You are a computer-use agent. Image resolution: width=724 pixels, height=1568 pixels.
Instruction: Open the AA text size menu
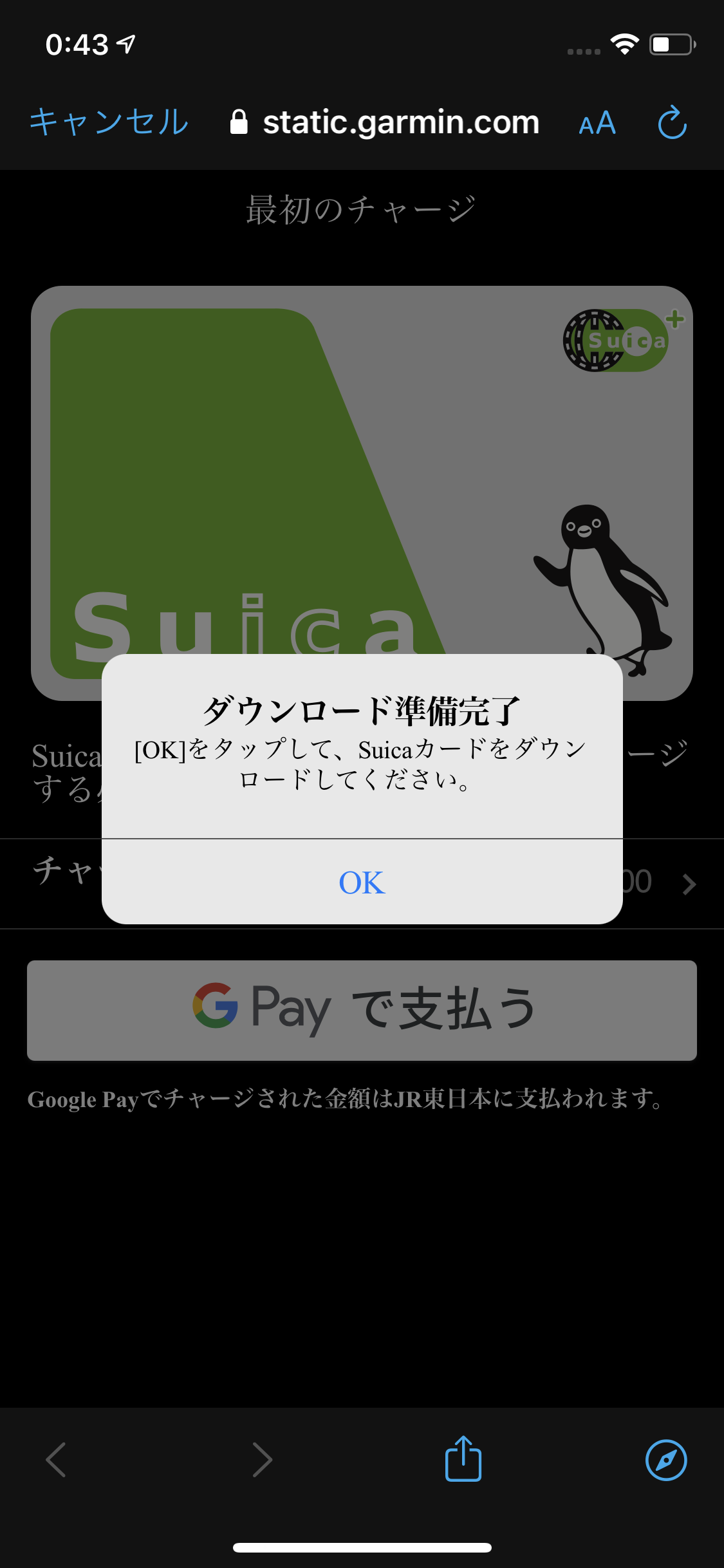point(597,122)
